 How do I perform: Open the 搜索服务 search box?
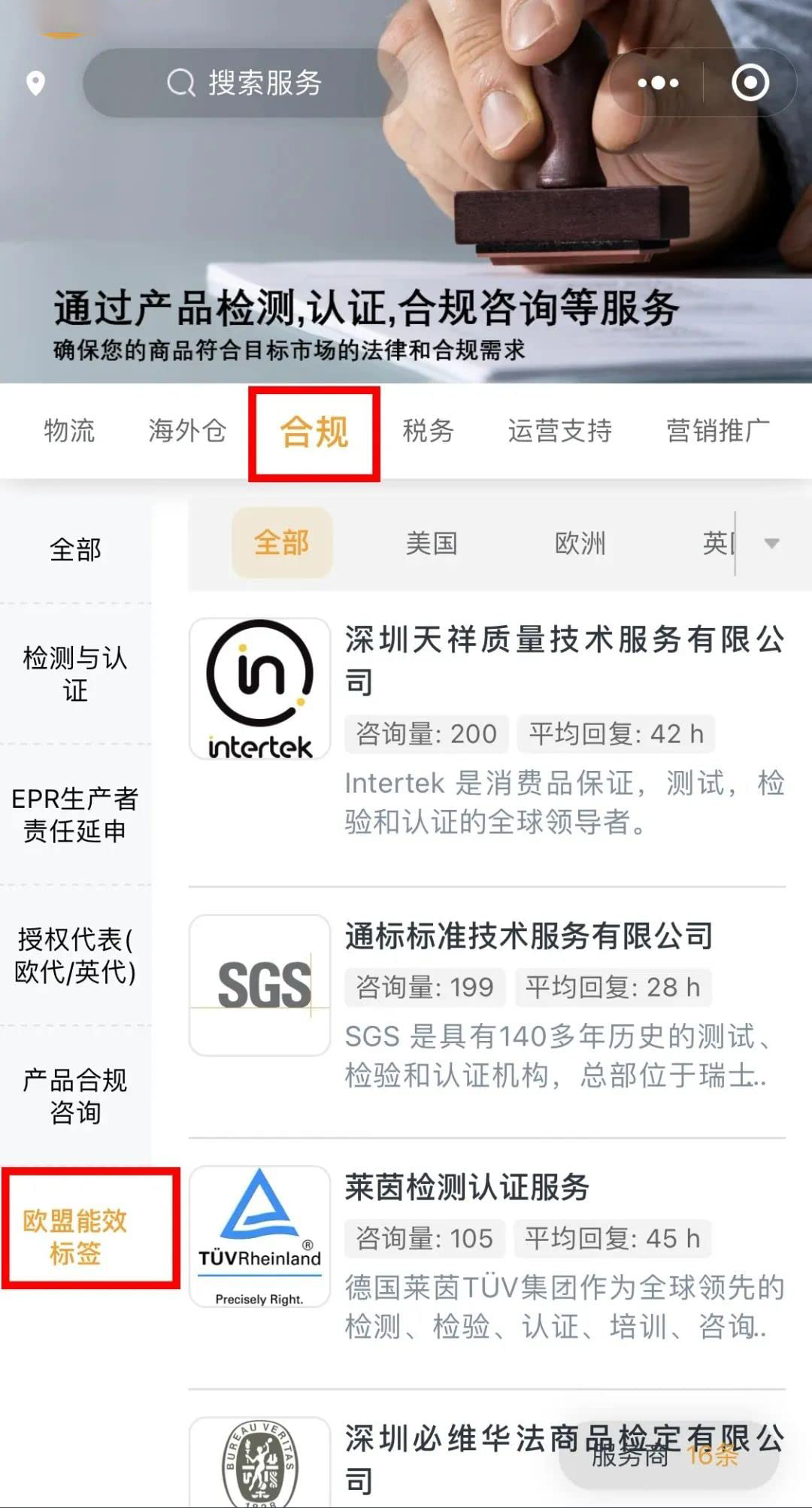244,83
